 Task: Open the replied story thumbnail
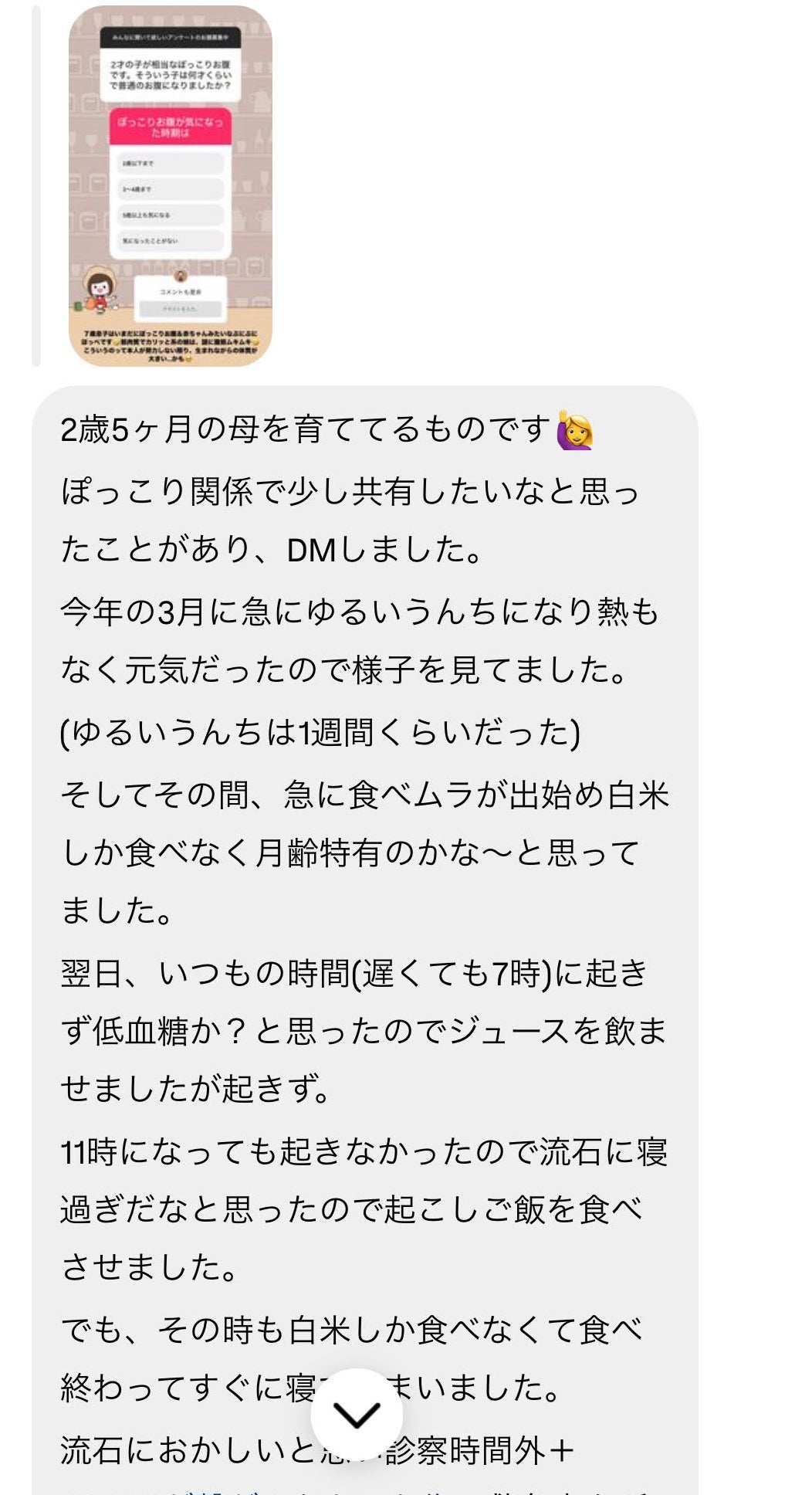tap(171, 185)
